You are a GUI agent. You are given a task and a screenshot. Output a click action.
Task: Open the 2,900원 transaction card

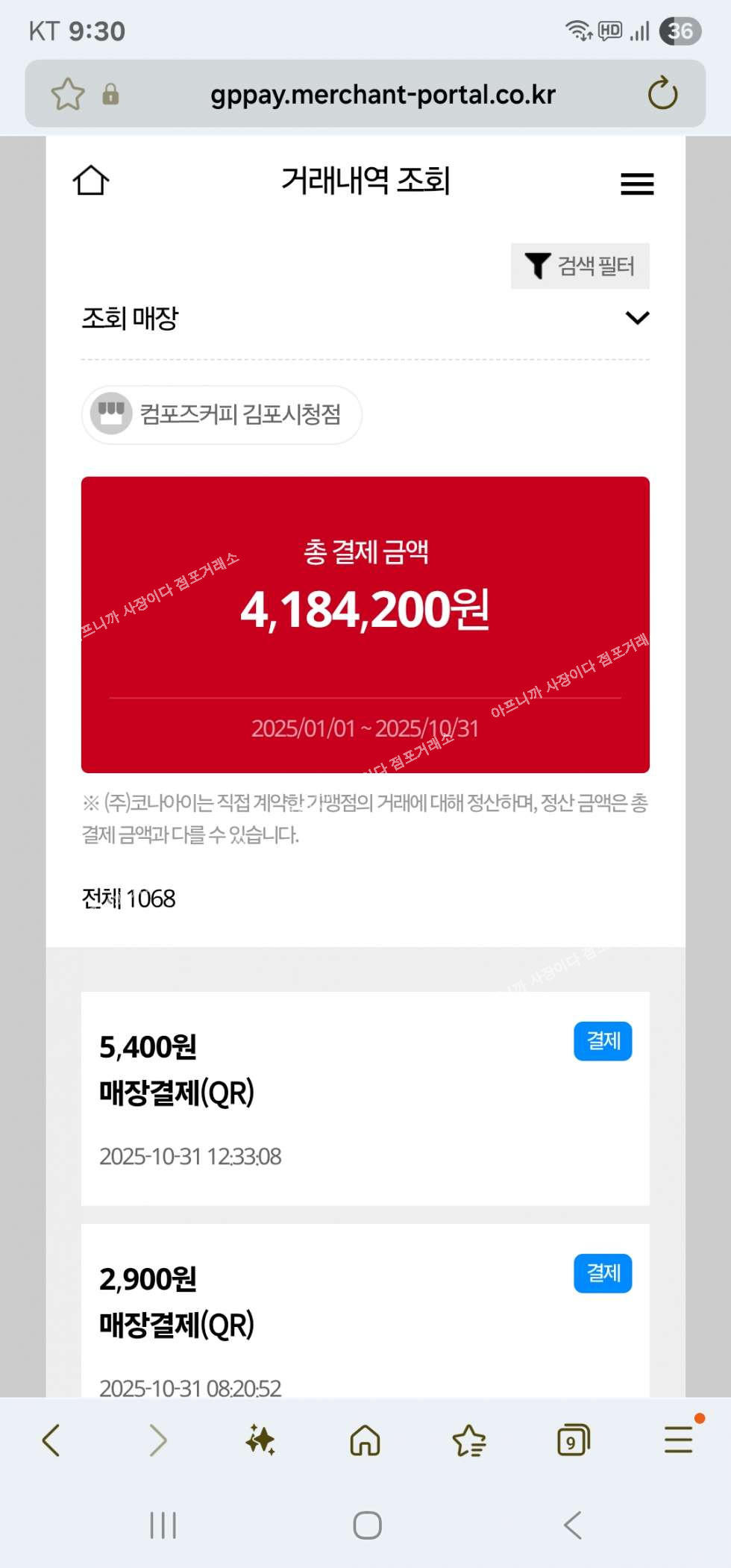pyautogui.click(x=365, y=1314)
